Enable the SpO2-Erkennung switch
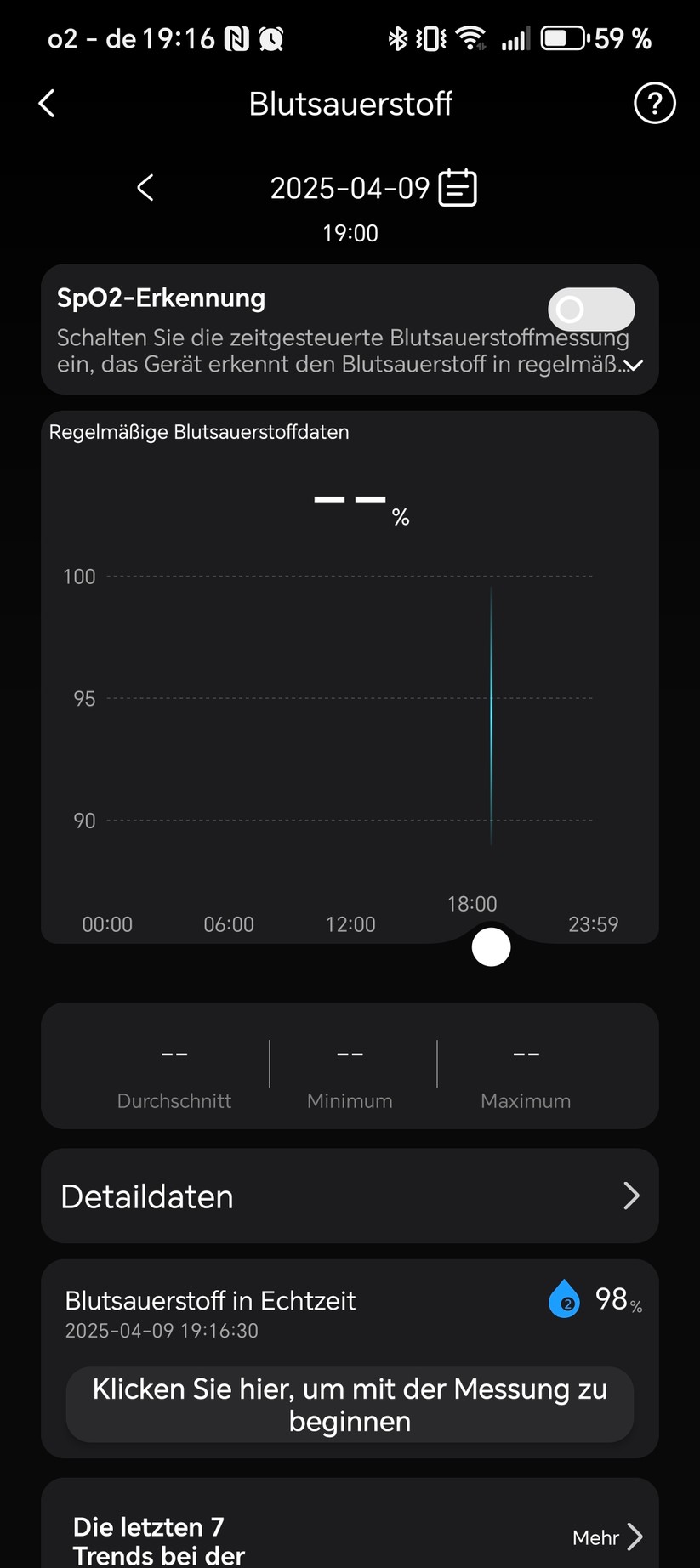The height and width of the screenshot is (1568, 700). click(591, 310)
